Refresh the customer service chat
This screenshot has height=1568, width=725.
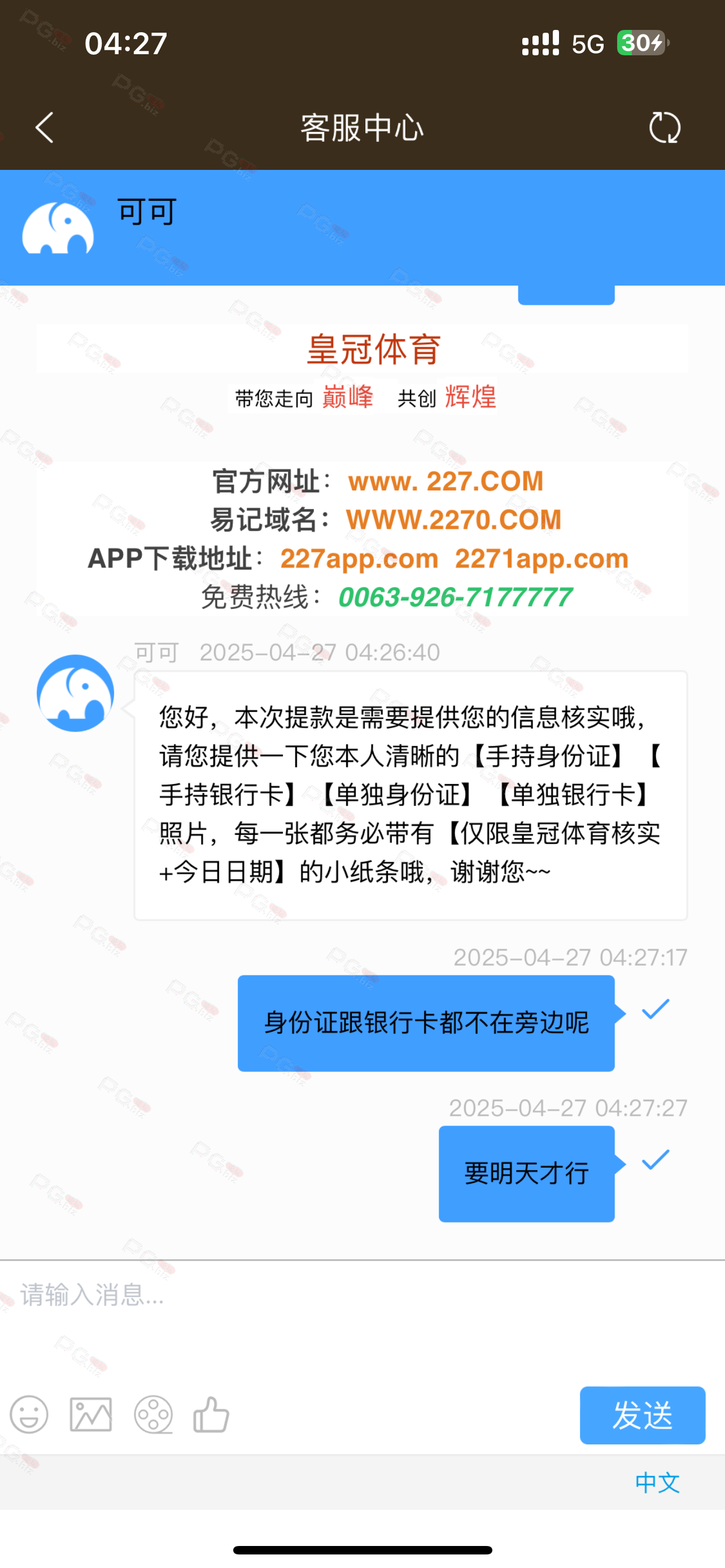click(x=664, y=128)
